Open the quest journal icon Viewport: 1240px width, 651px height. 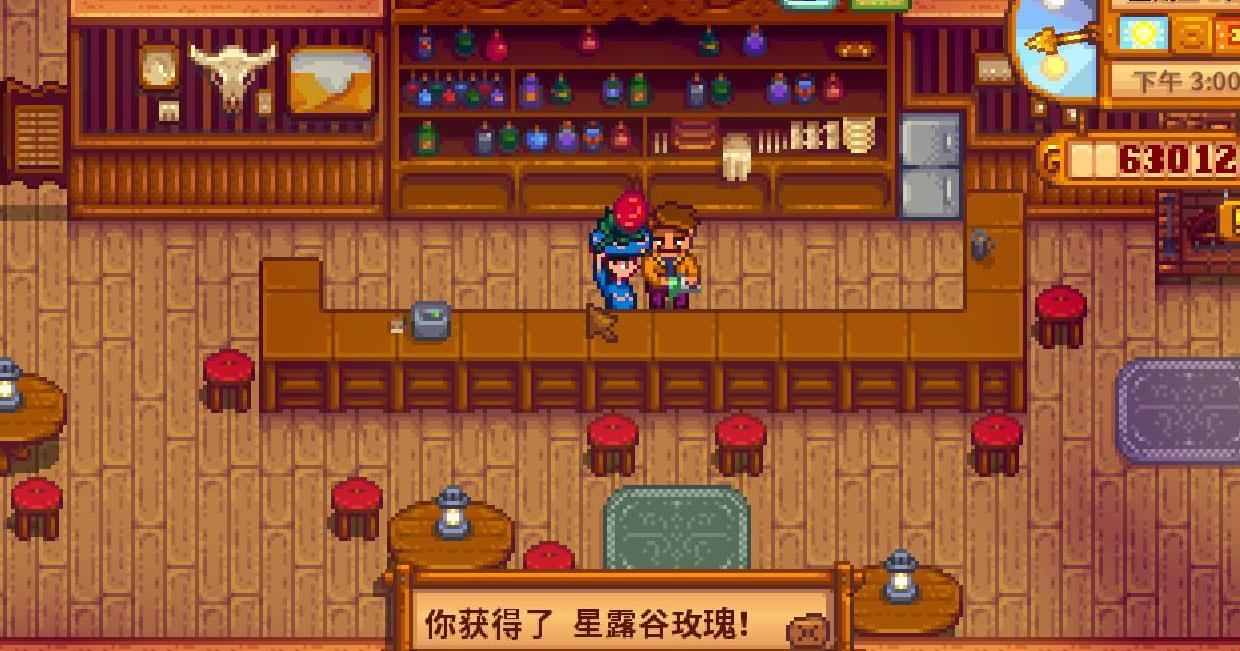point(1229,215)
